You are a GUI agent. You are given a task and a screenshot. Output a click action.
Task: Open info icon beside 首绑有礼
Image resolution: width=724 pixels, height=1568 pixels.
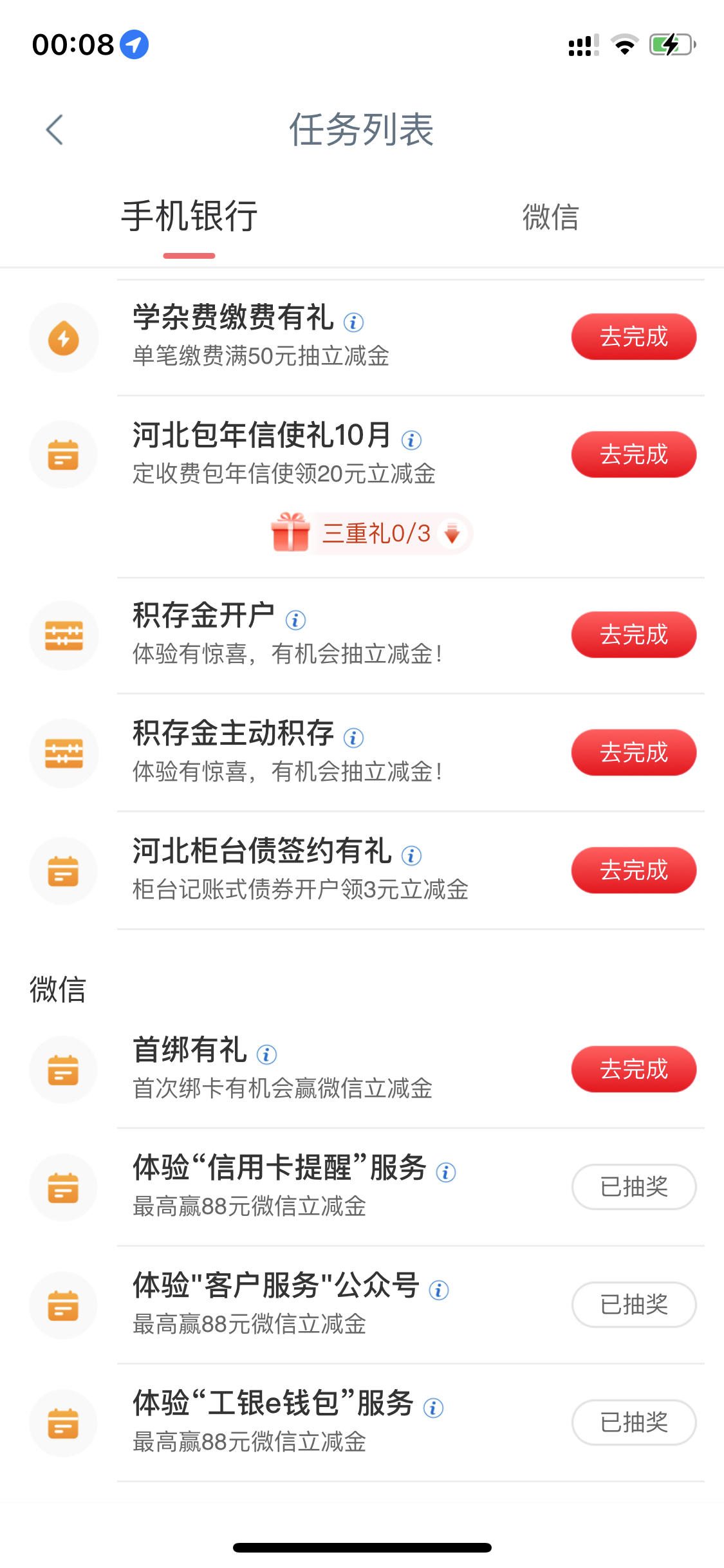[266, 1054]
